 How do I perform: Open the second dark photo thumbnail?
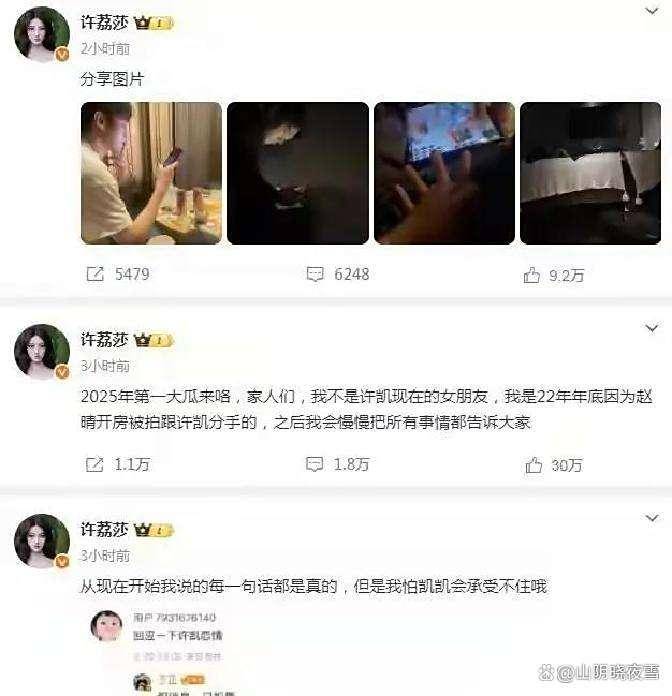(x=298, y=172)
